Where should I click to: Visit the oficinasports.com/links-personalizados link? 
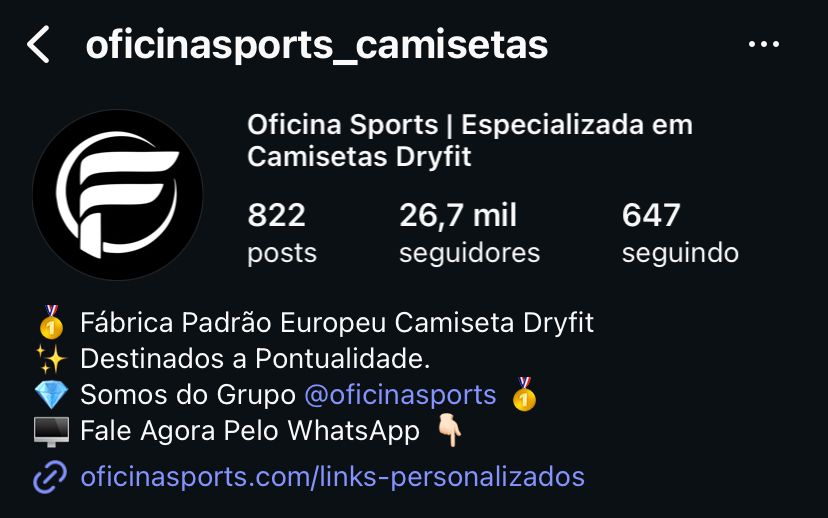coord(332,476)
